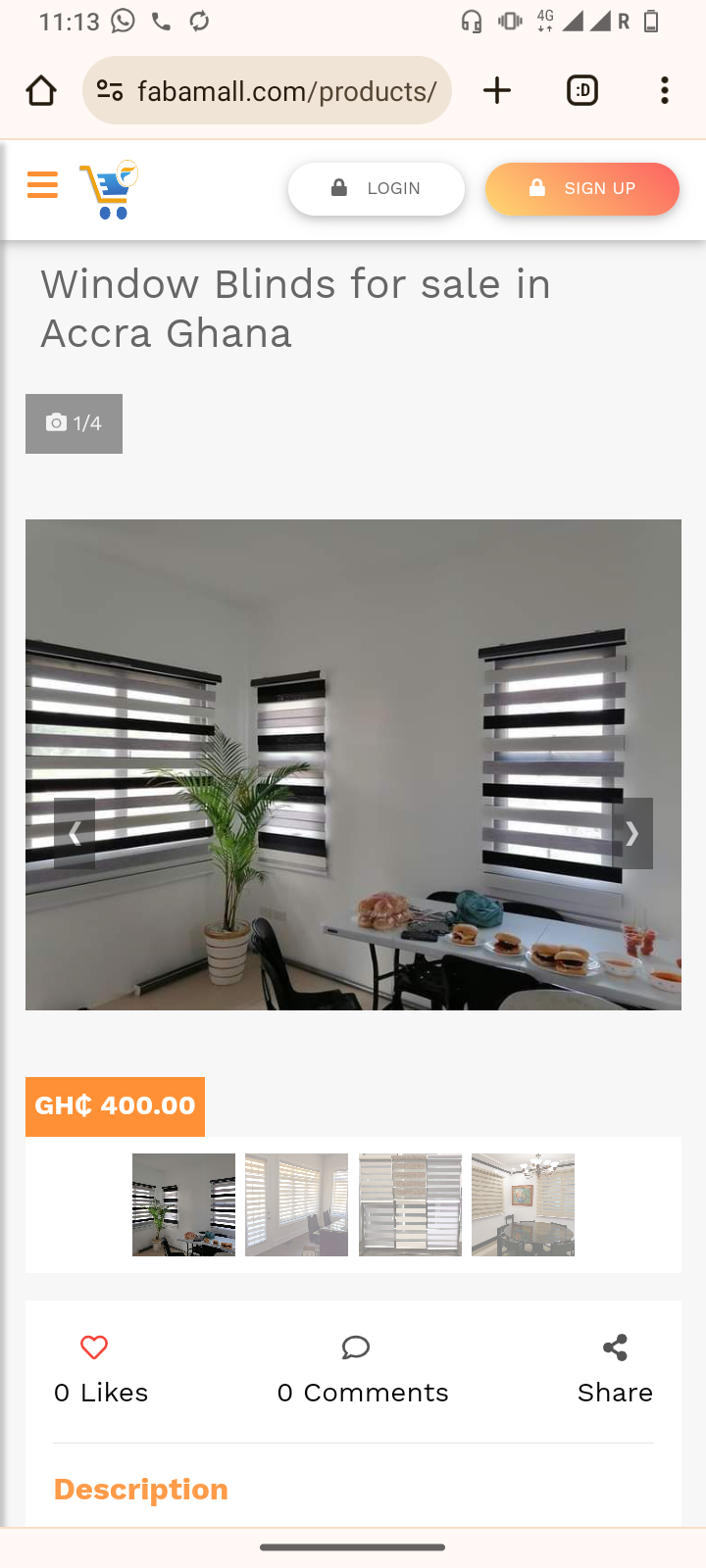
Task: Open the hamburger navigation menu
Action: 42,184
